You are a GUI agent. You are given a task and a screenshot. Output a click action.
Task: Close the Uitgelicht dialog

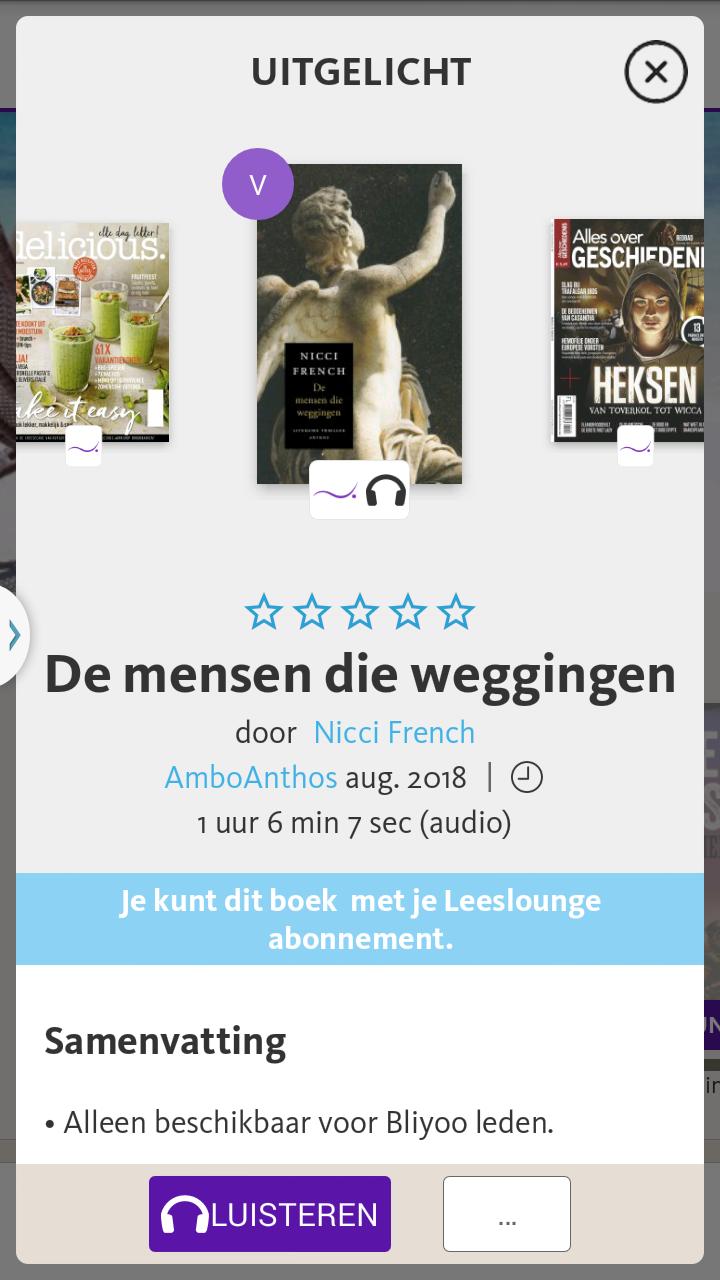[x=656, y=72]
